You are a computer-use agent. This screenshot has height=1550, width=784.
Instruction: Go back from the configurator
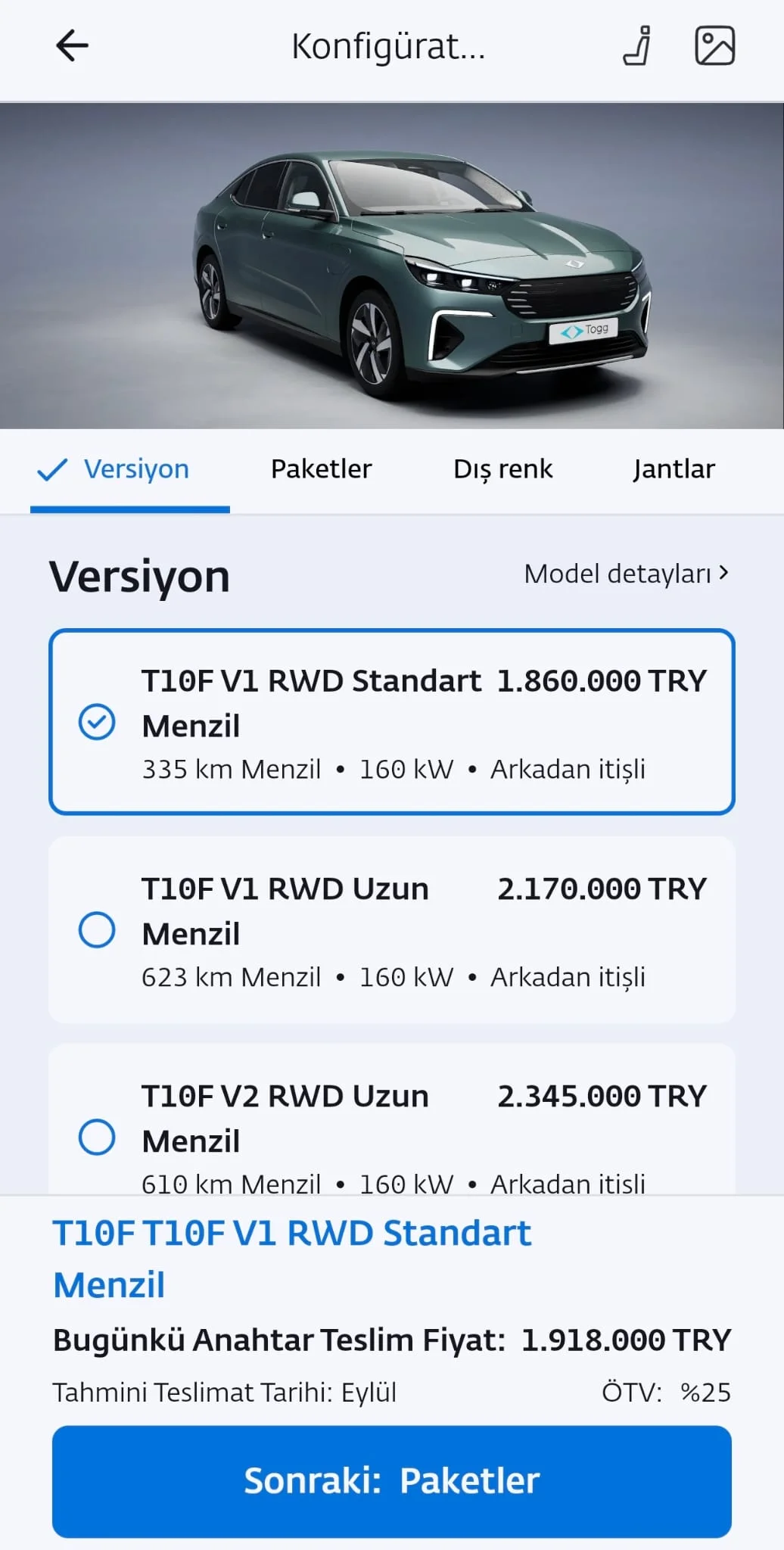(73, 46)
